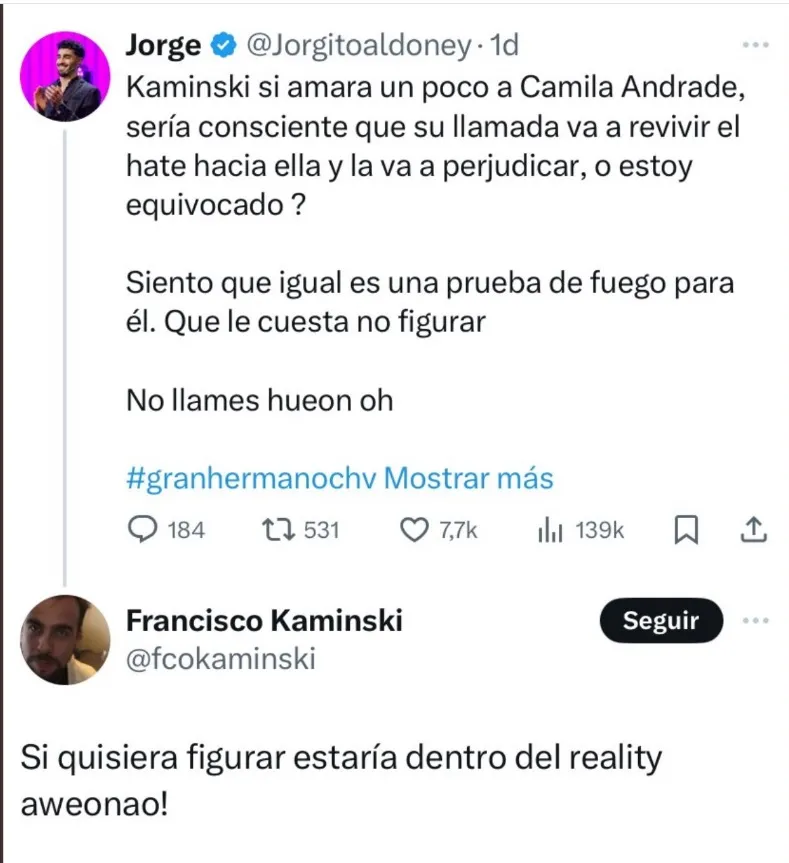Image resolution: width=789 pixels, height=863 pixels.
Task: Open the #granhermanochv hashtag
Action: click(251, 477)
